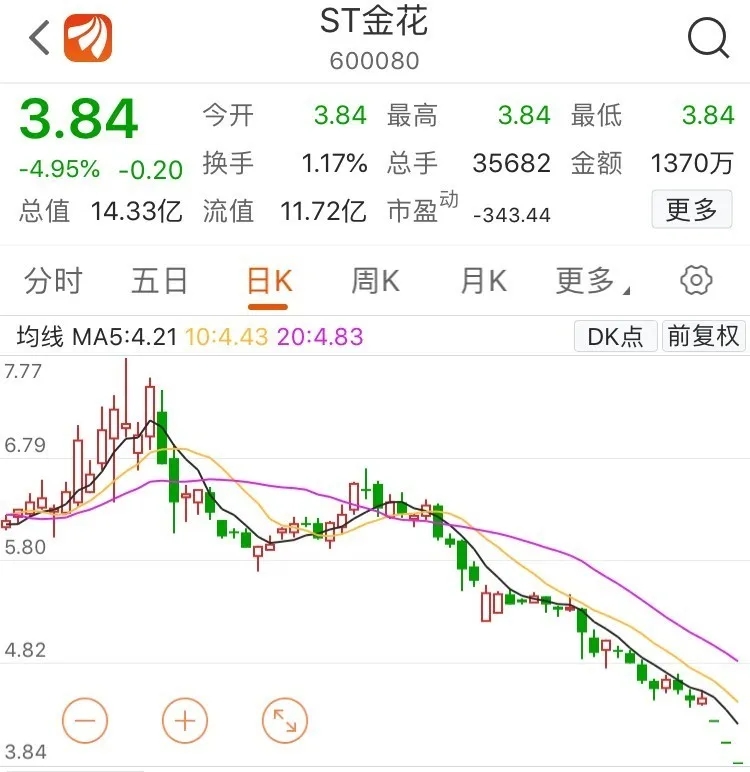Tap the 前复权 adjustment button
Image resolution: width=750 pixels, height=772 pixels.
[704, 336]
